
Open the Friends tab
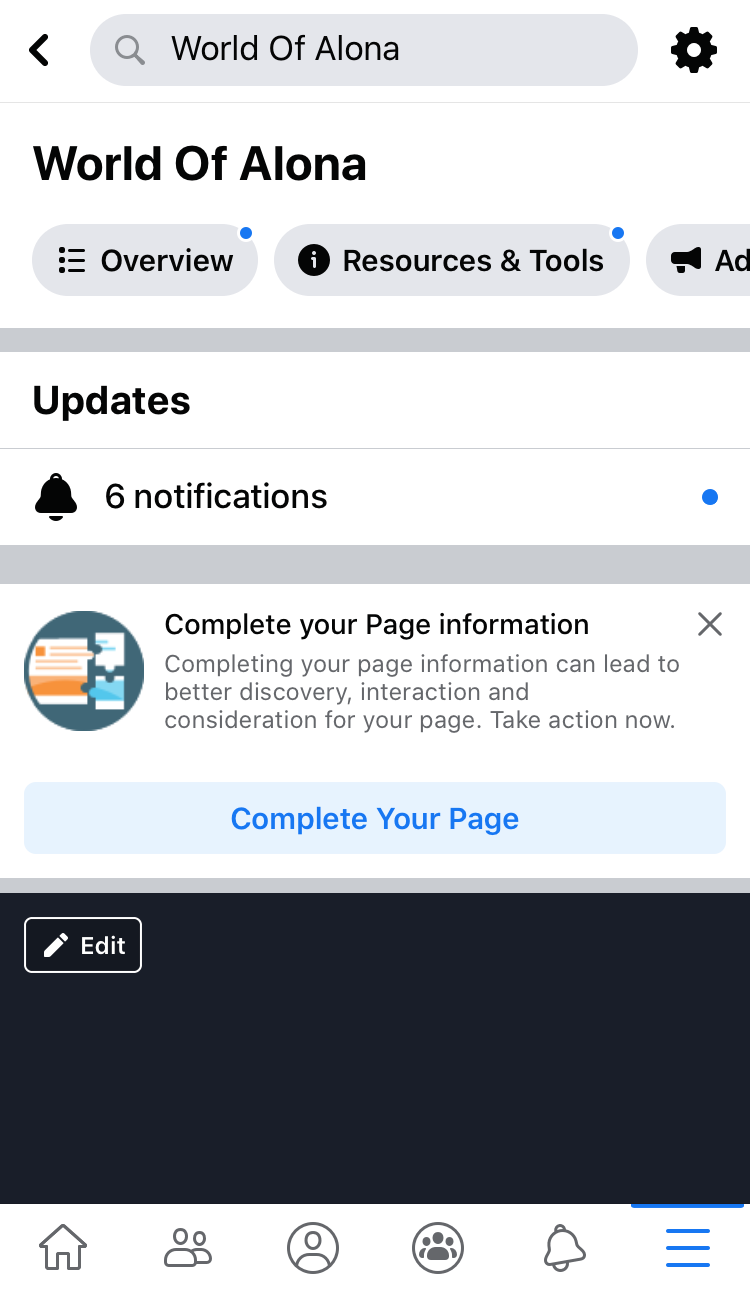click(x=188, y=1247)
